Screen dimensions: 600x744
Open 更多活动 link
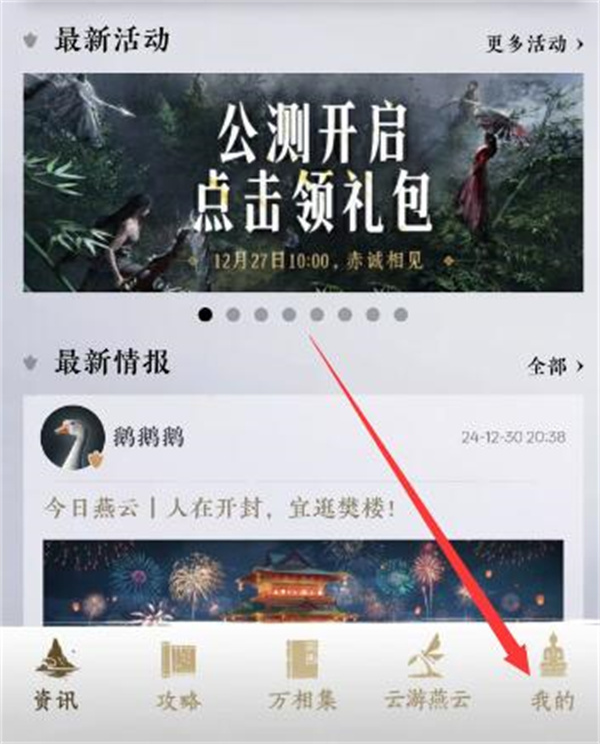(534, 44)
